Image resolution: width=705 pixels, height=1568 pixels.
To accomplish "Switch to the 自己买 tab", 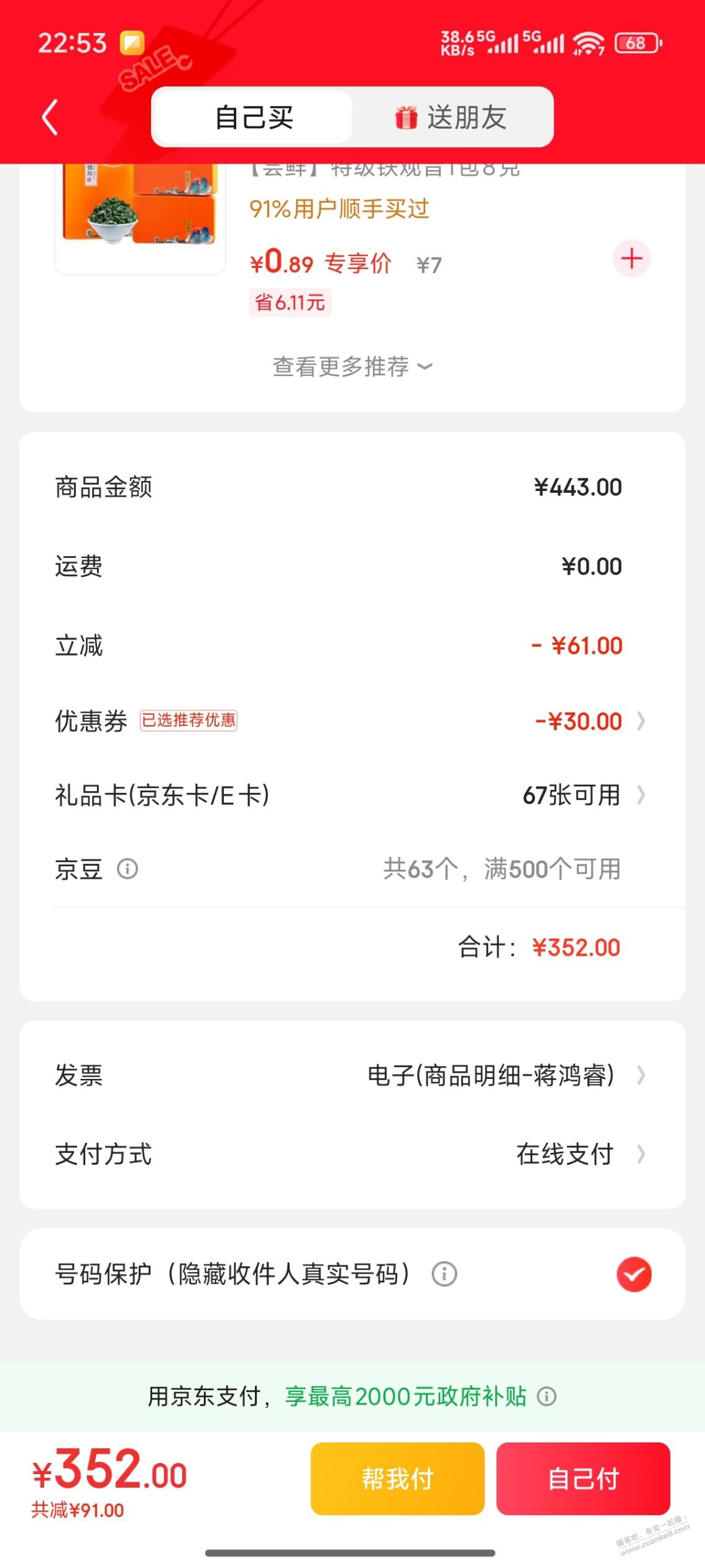I will coord(254,117).
